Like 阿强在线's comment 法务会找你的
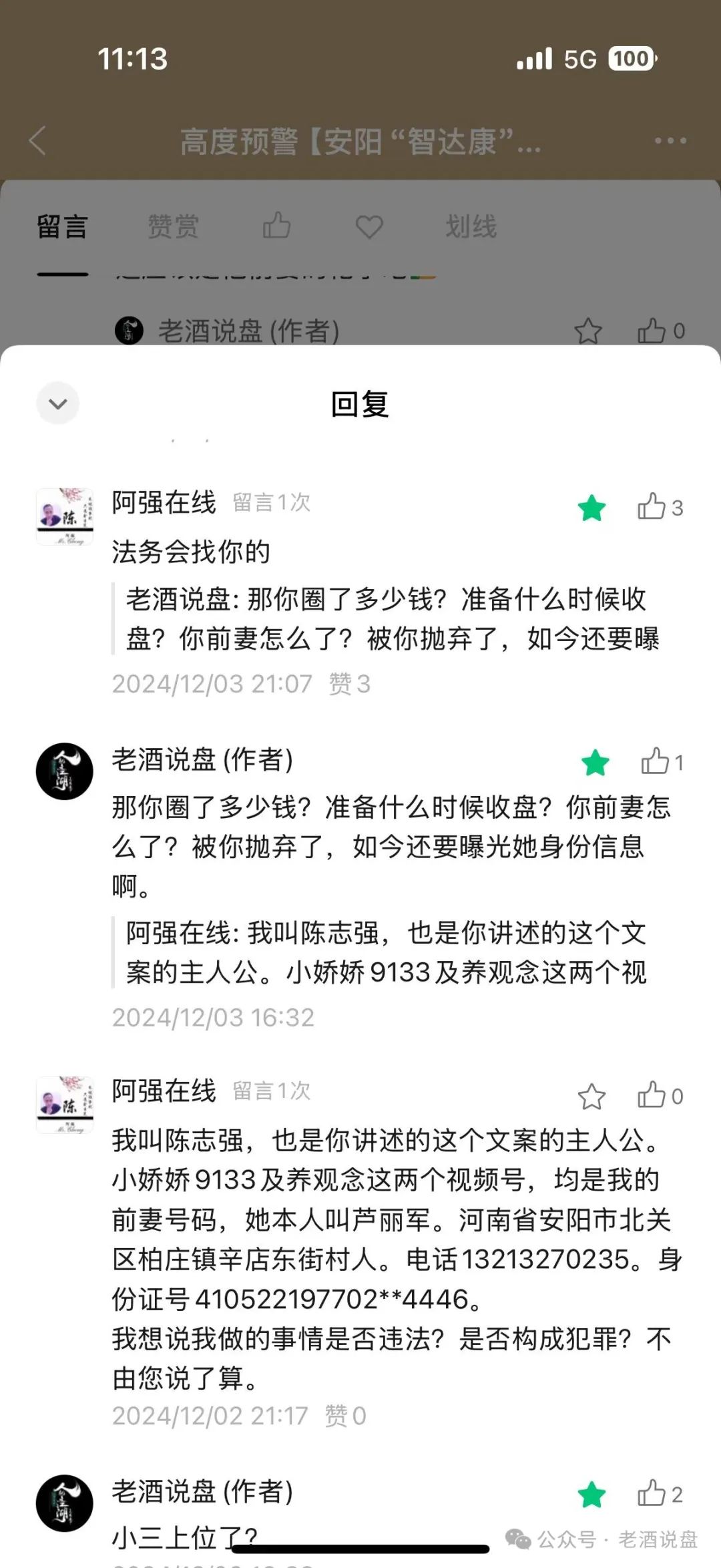 click(652, 507)
